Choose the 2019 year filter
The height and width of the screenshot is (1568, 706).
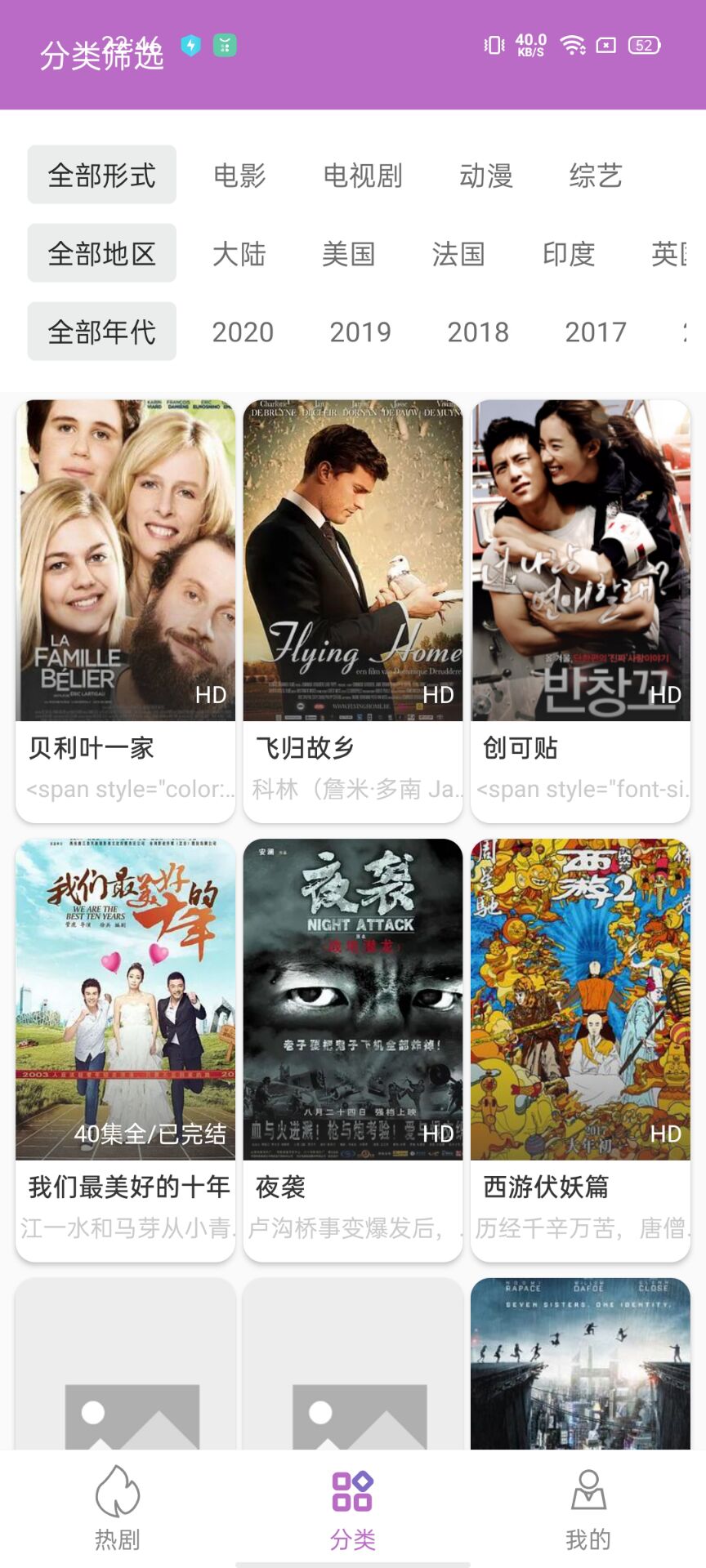point(360,332)
